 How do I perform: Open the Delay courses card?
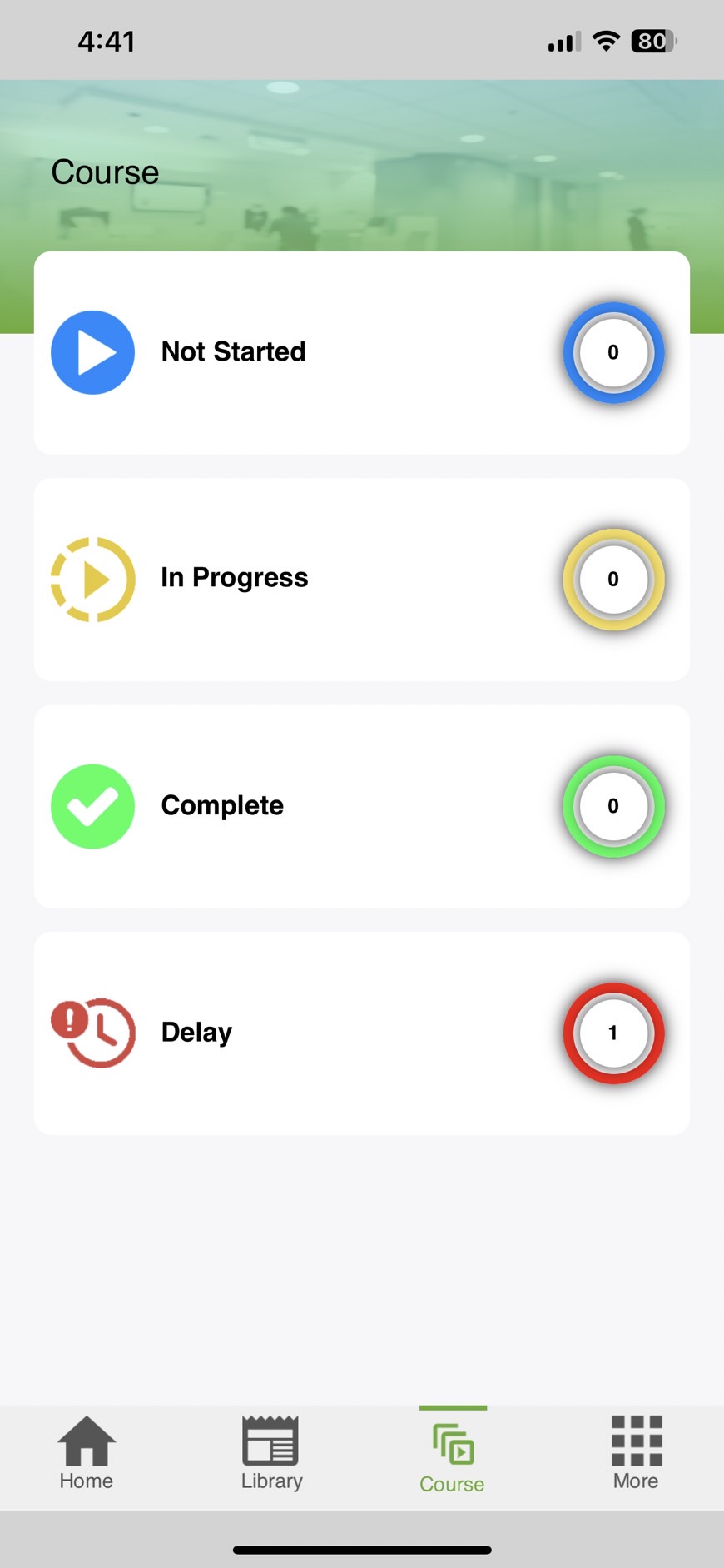click(361, 1033)
